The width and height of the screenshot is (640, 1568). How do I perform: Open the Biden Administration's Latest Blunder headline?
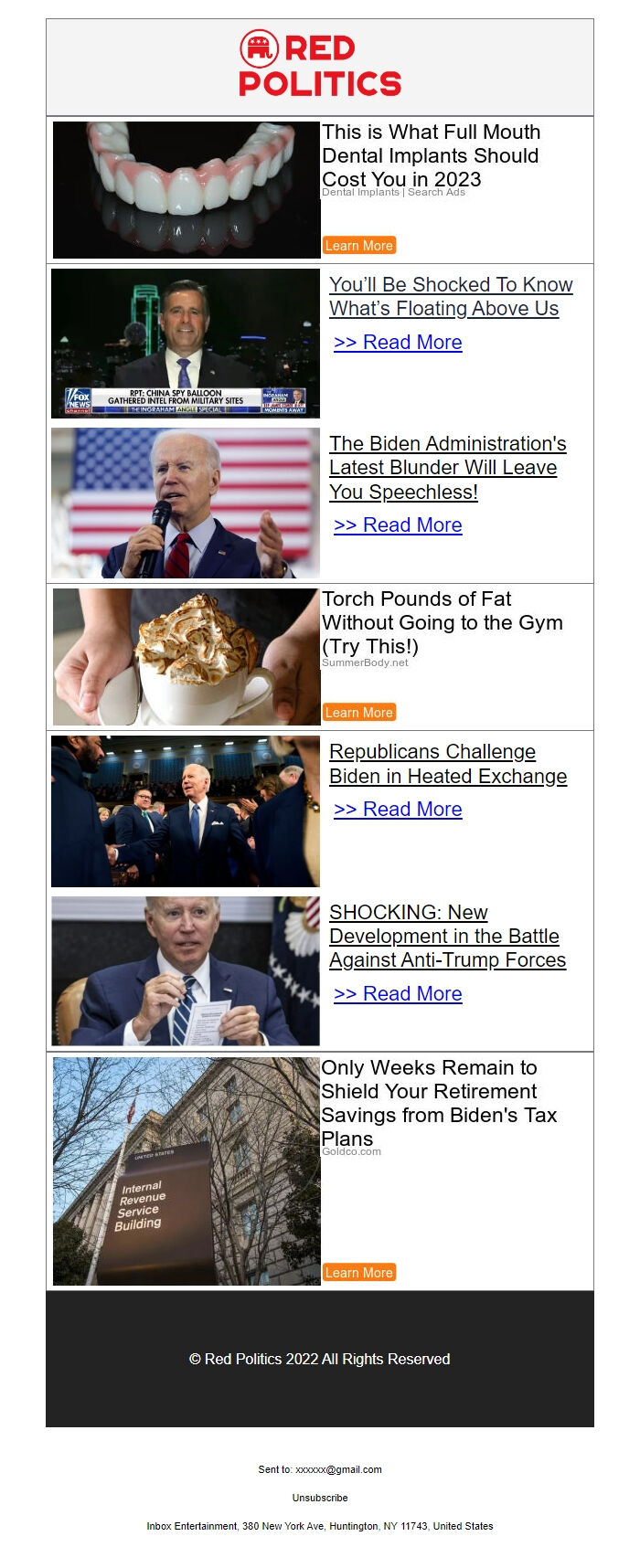tap(447, 467)
